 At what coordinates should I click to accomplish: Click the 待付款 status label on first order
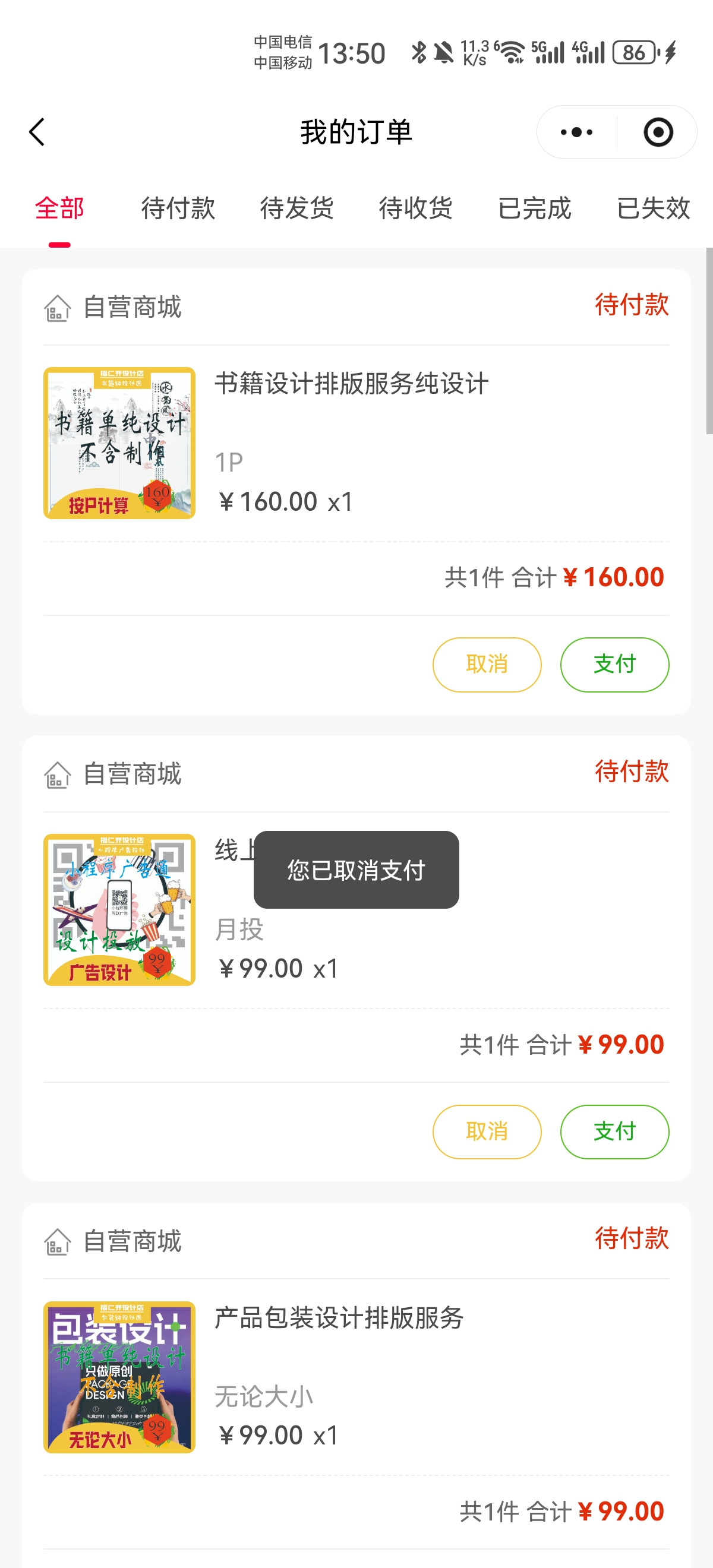click(632, 306)
